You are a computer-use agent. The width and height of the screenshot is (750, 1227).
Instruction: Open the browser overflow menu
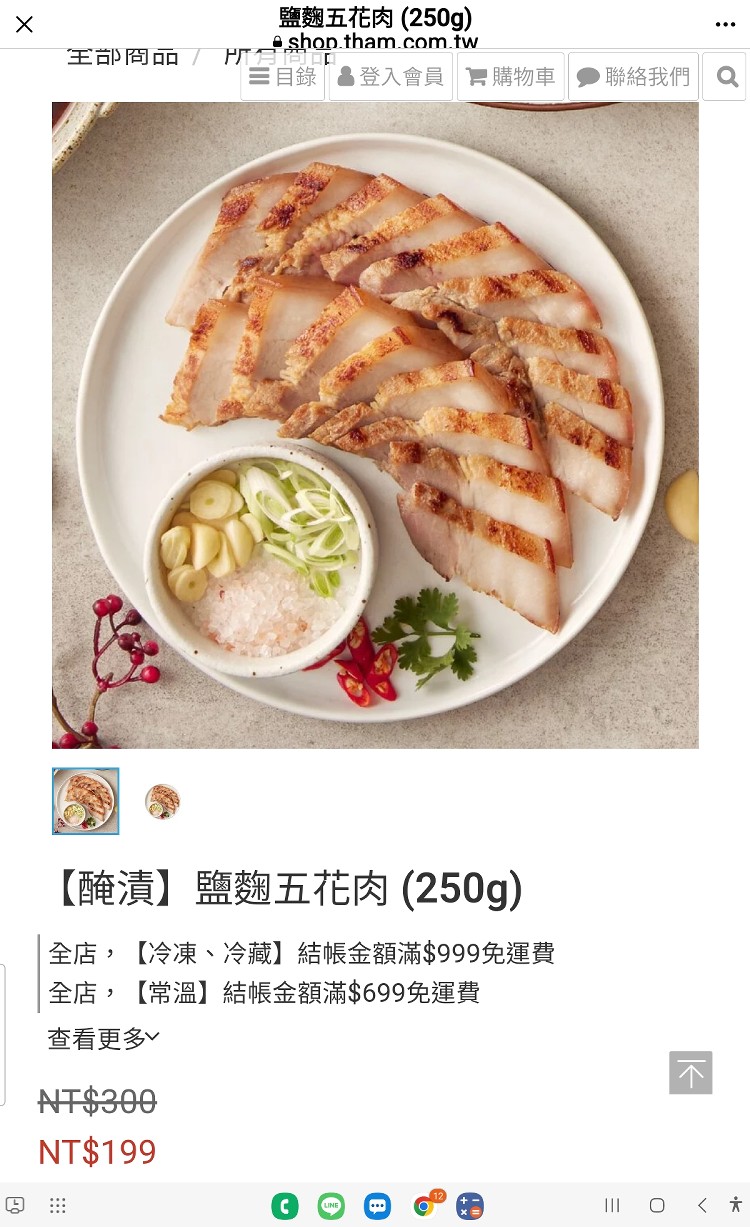coord(725,24)
